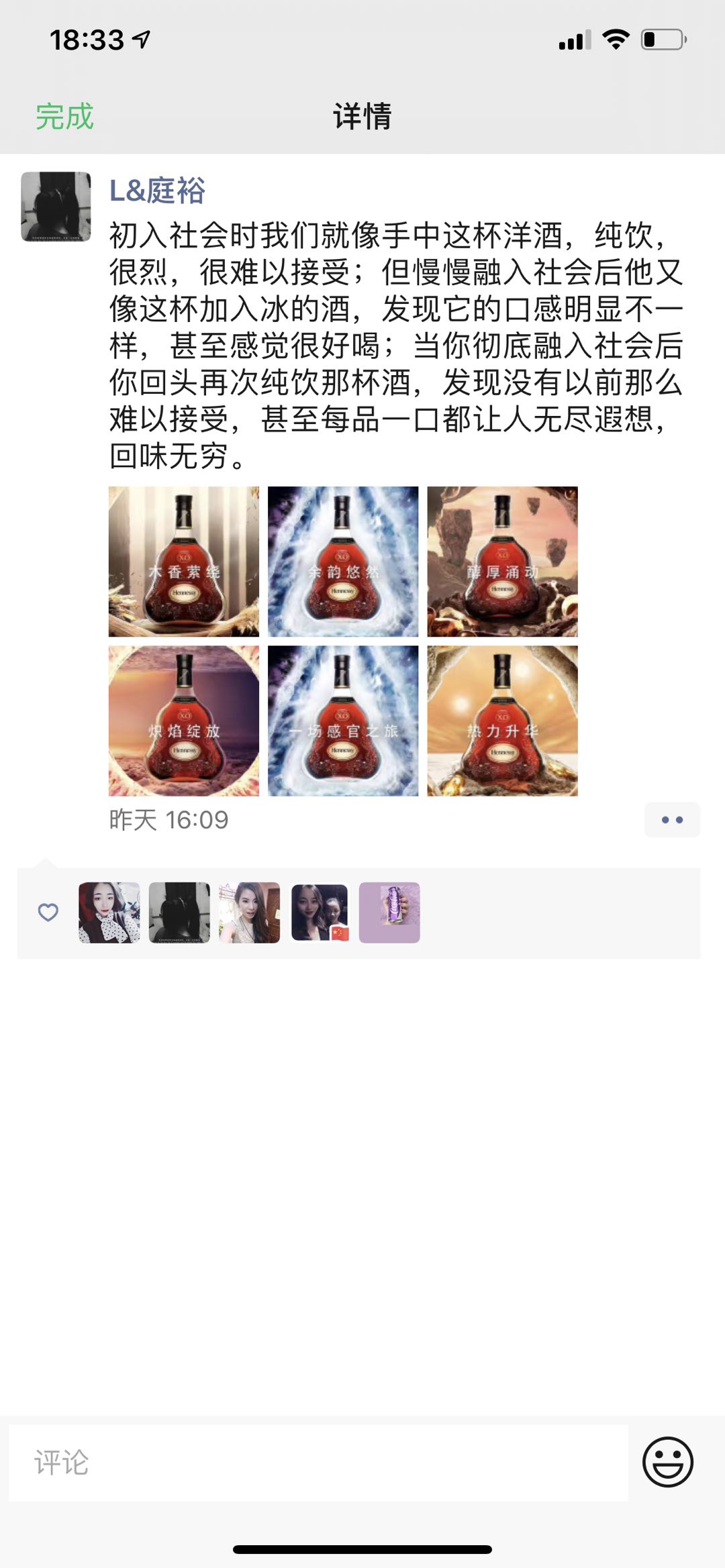Open the liker wearing a polka-dot scarf

point(109,912)
